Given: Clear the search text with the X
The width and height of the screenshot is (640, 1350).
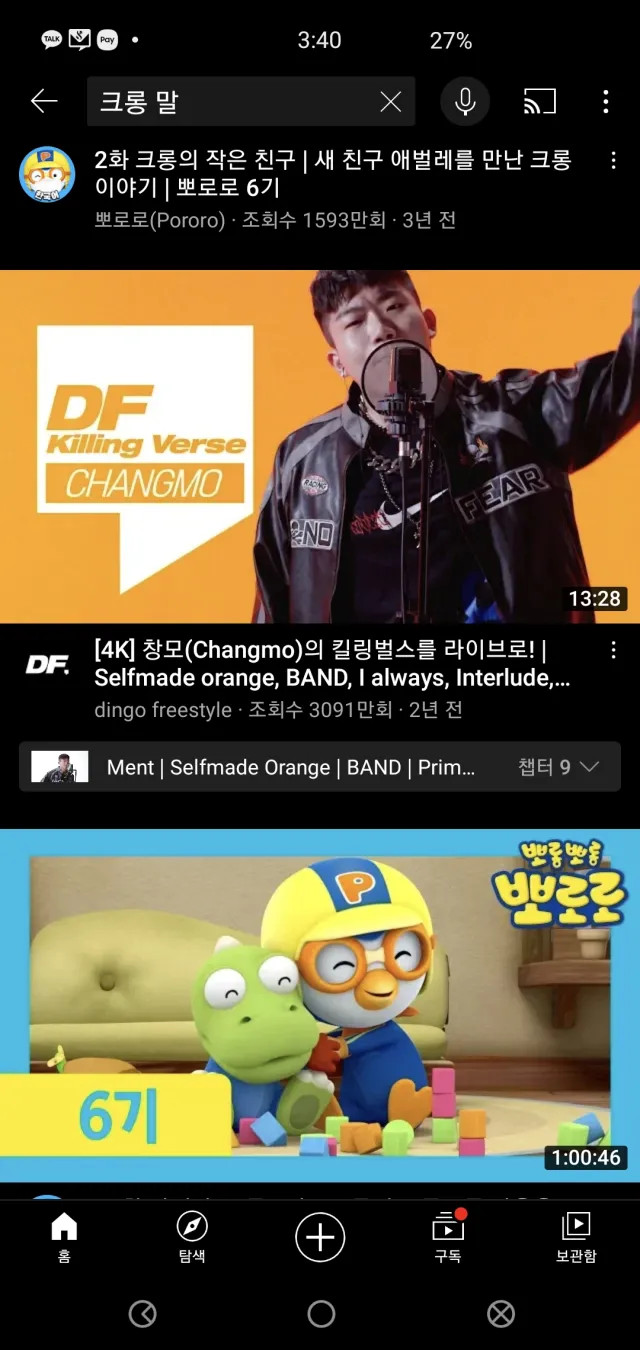Looking at the screenshot, I should click(x=391, y=101).
